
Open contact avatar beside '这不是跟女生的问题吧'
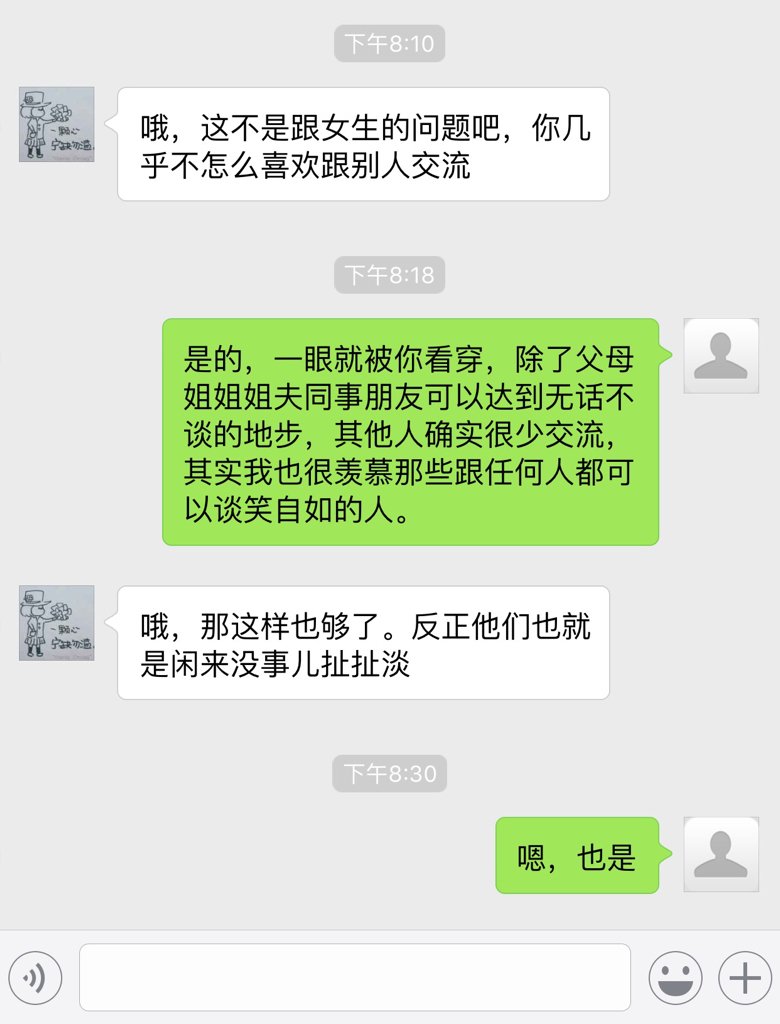pos(57,124)
